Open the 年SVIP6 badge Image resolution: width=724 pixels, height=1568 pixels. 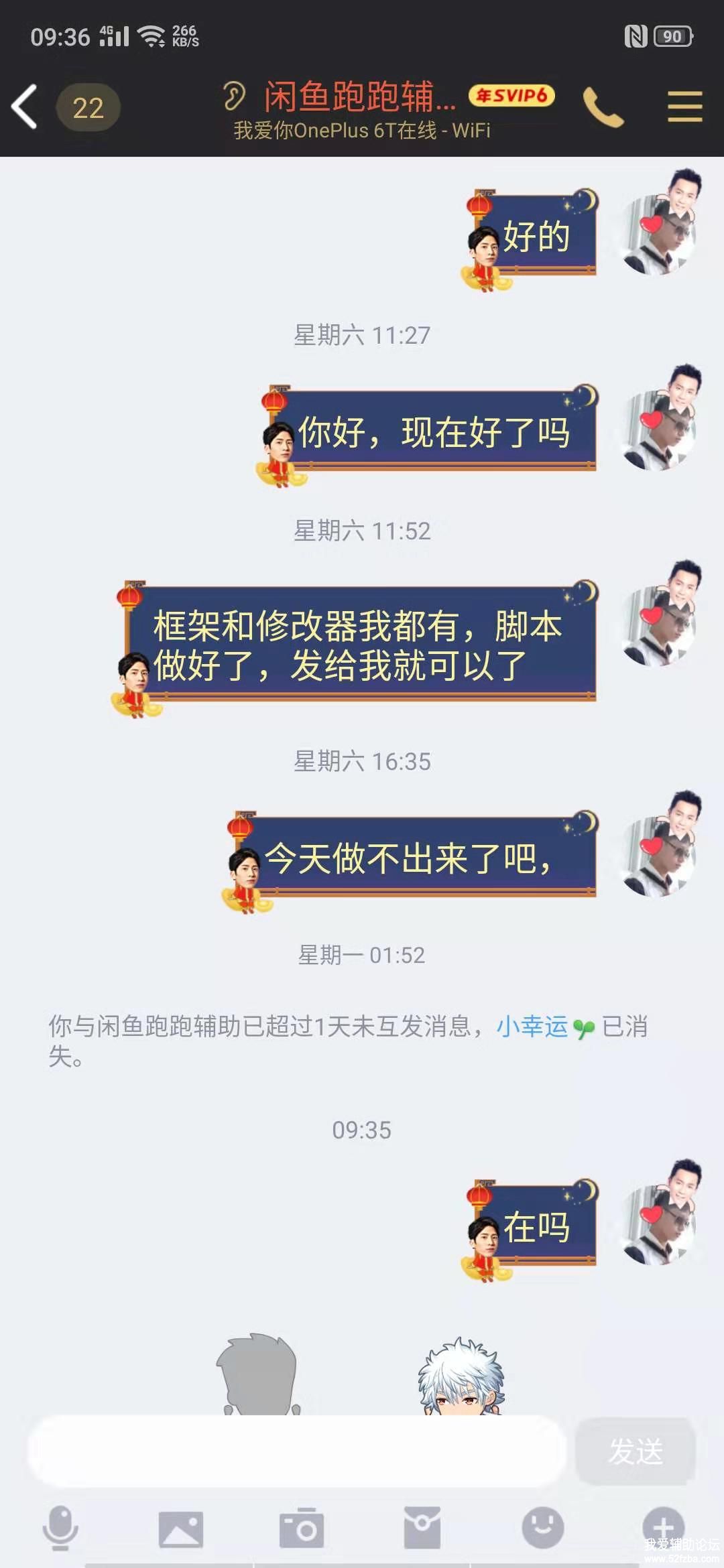pos(511,96)
